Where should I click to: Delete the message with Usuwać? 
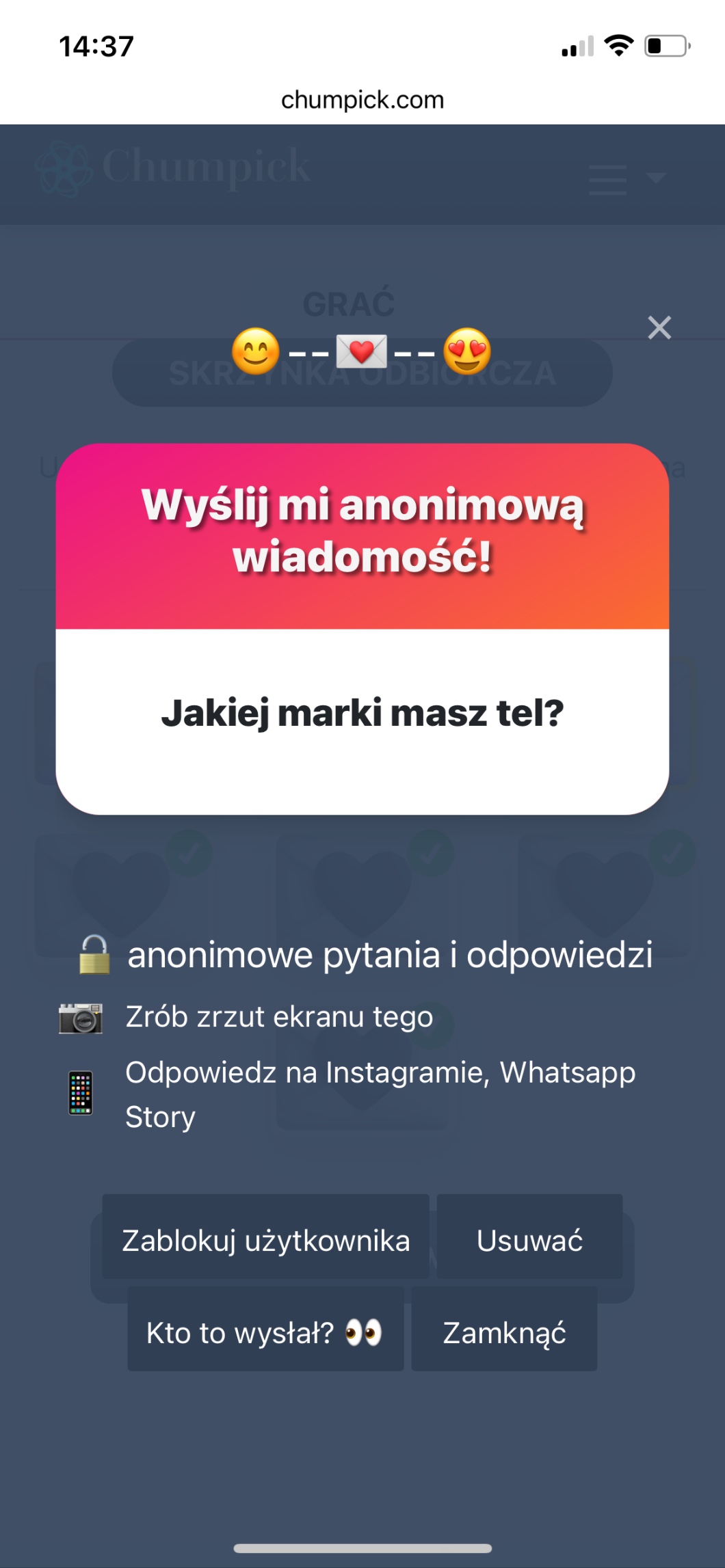(529, 1240)
